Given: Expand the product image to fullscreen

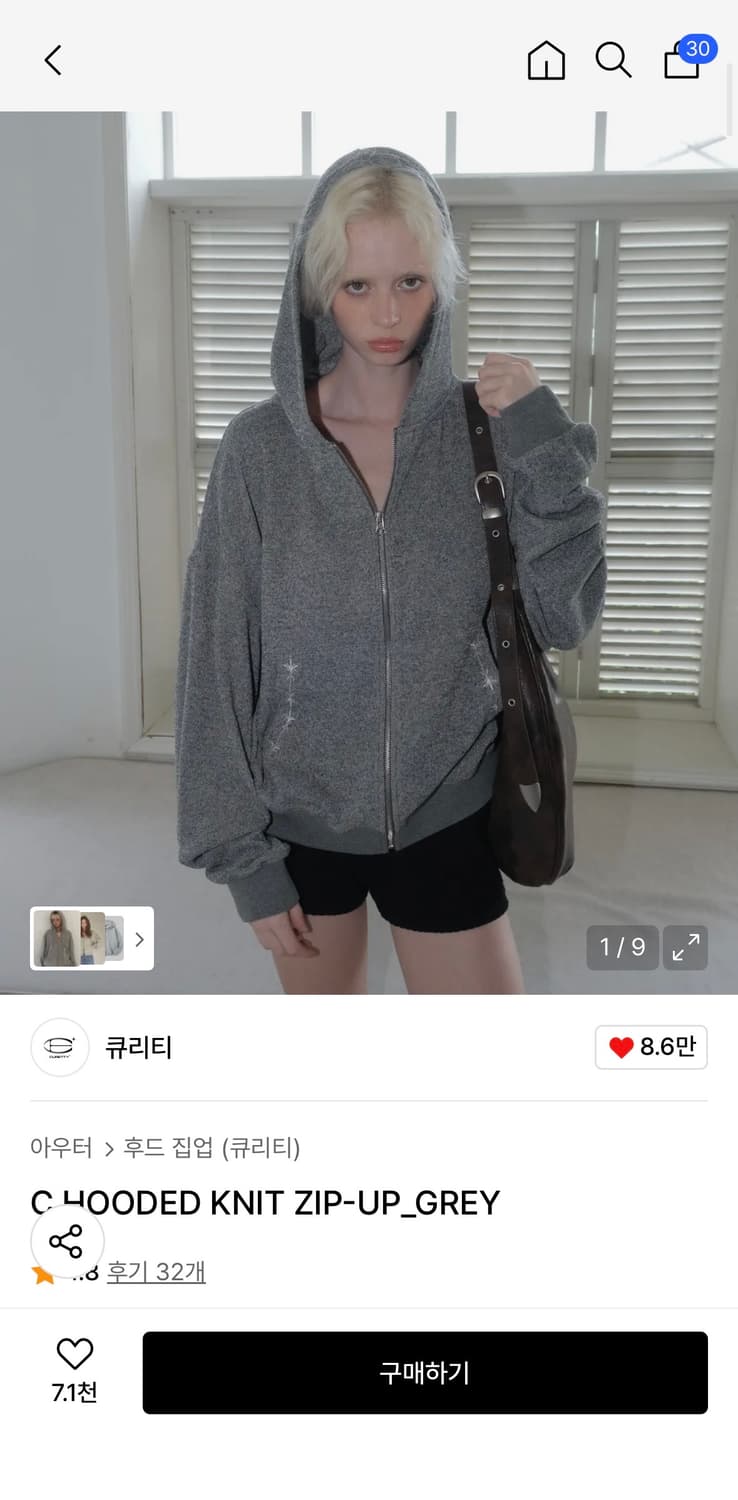Looking at the screenshot, I should click(685, 947).
